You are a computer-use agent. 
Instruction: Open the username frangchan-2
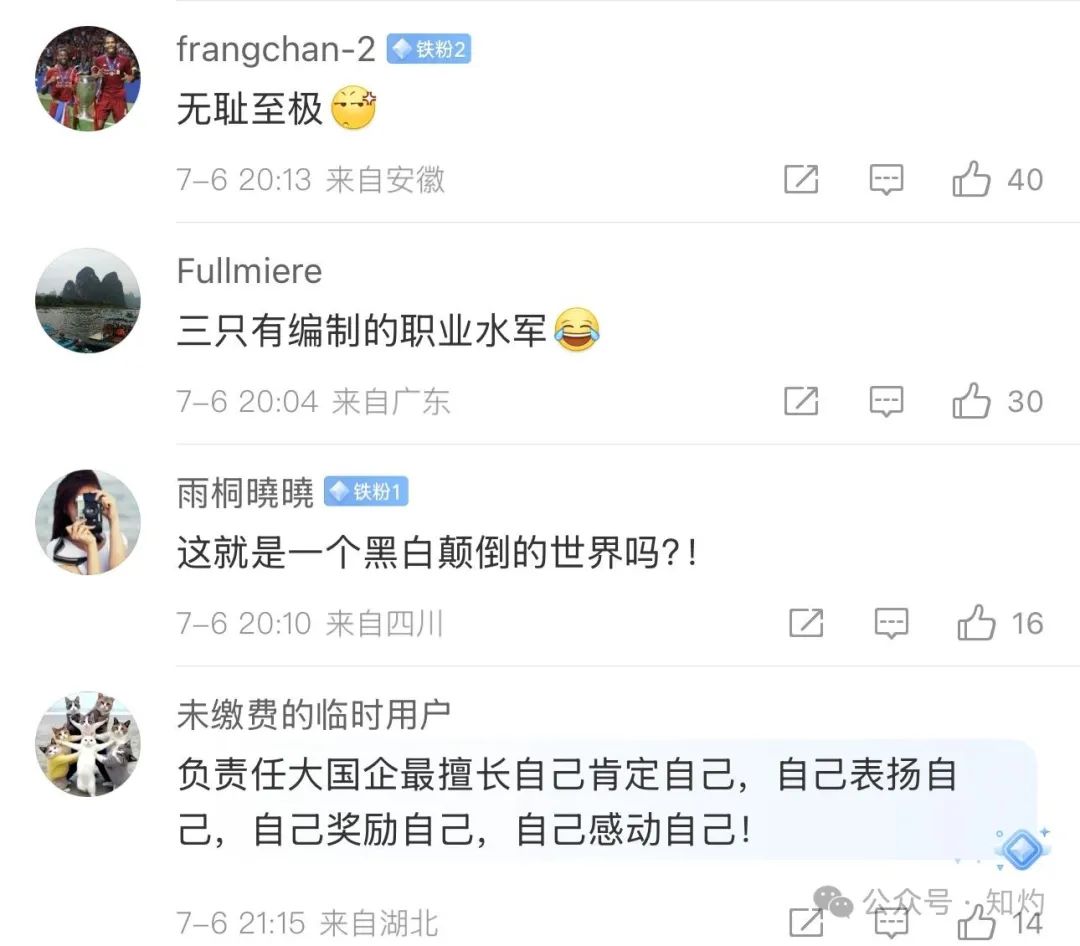275,49
